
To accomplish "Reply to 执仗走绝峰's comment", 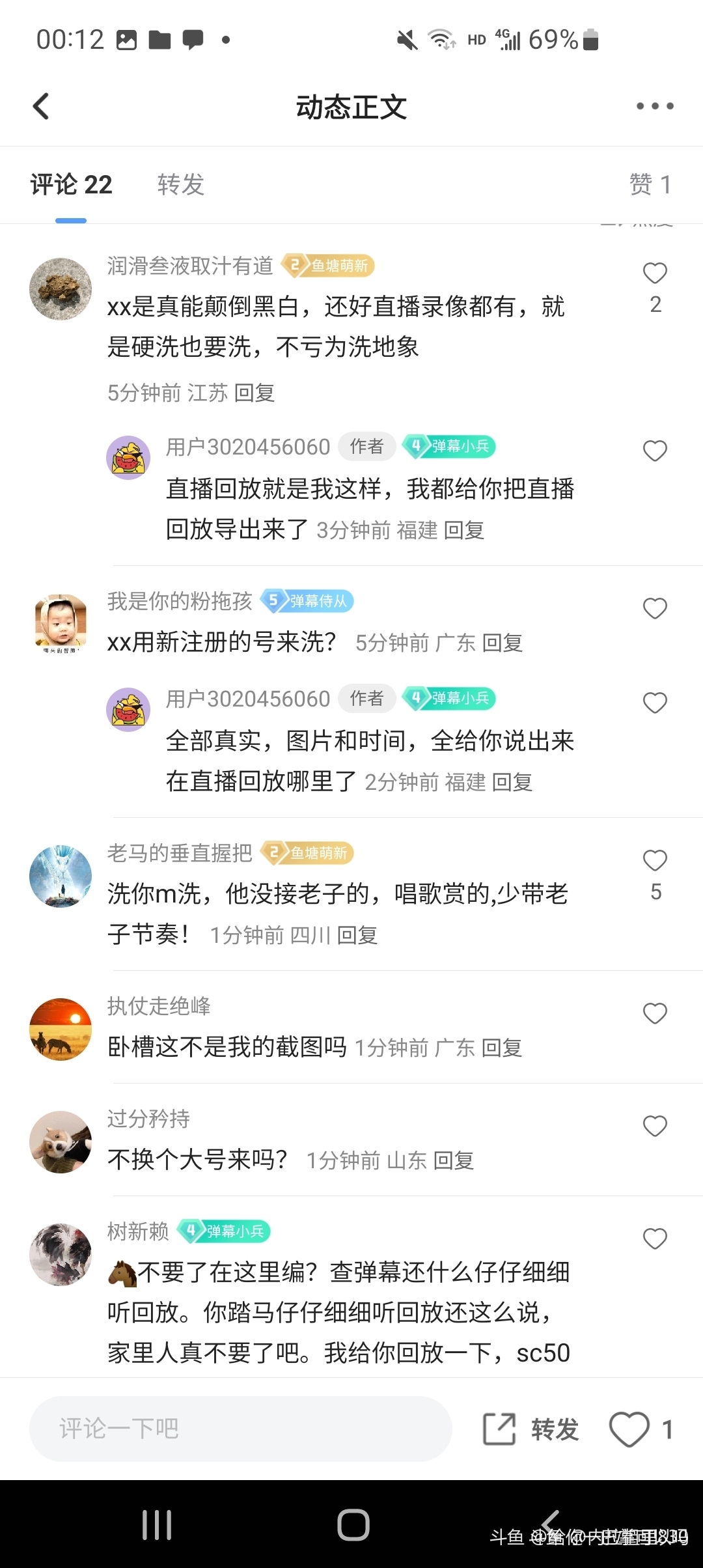I will point(502,1048).
